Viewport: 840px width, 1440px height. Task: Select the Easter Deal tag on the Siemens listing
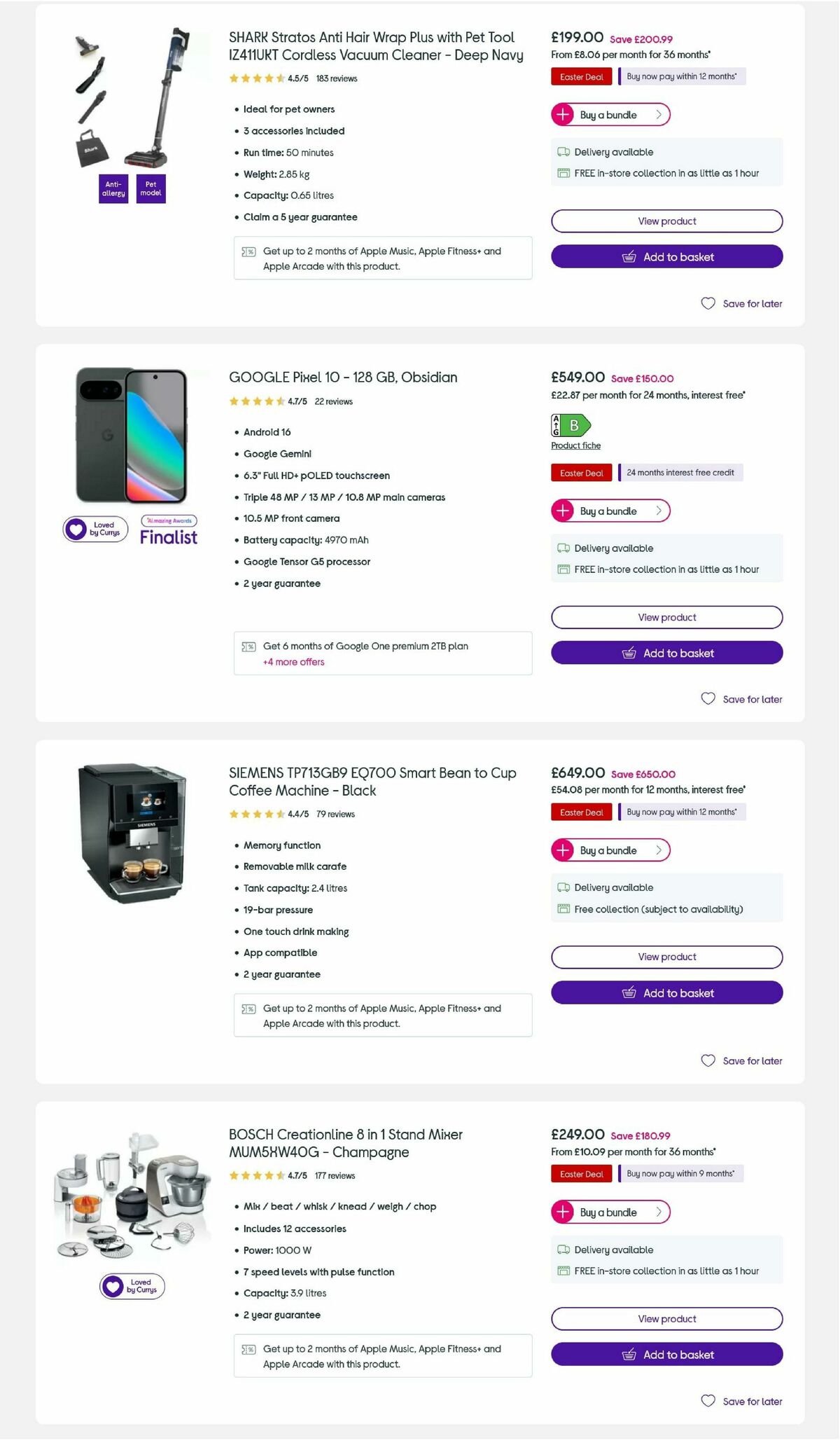pyautogui.click(x=581, y=812)
